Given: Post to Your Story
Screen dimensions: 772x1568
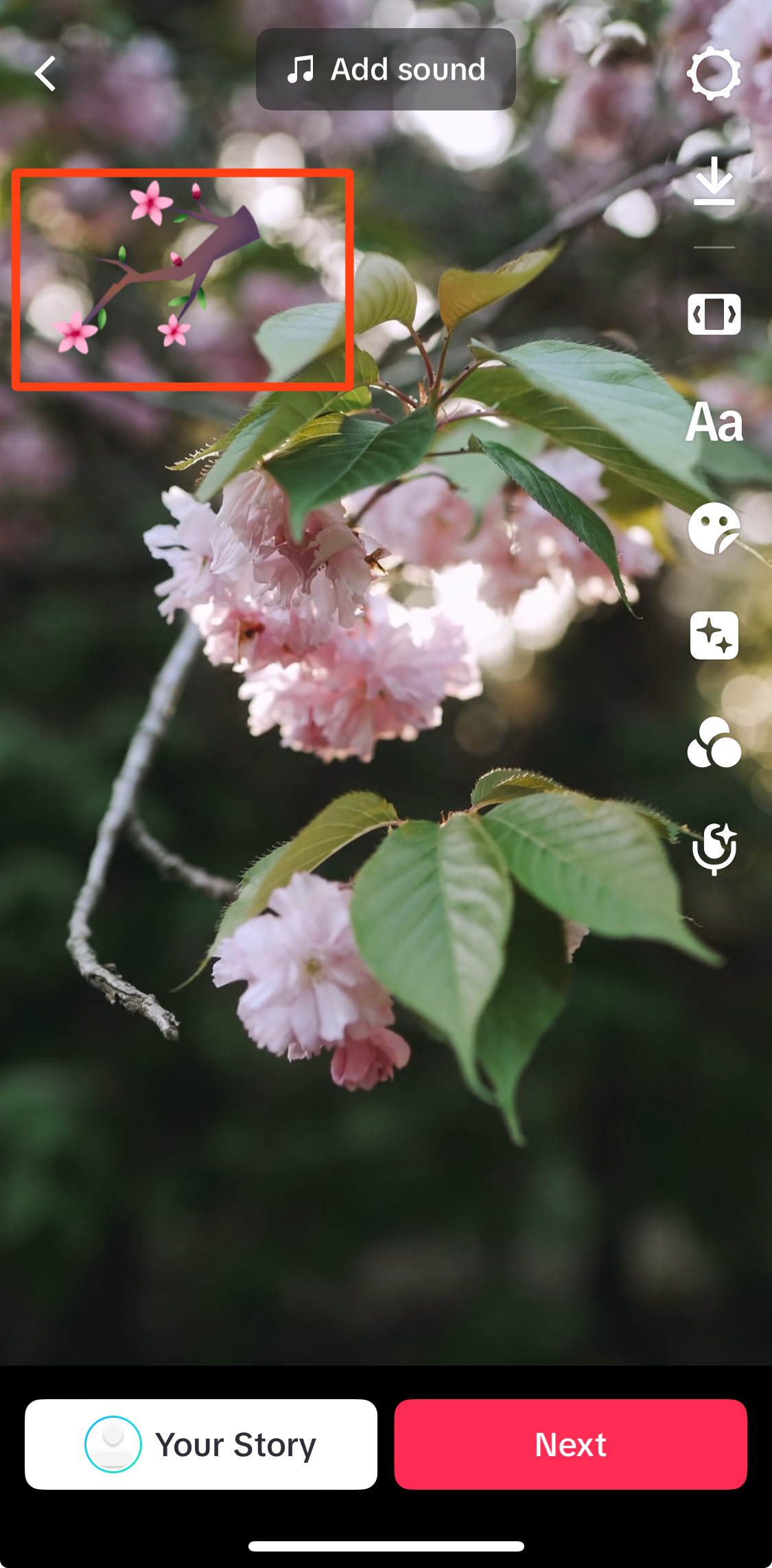Looking at the screenshot, I should click(201, 1444).
